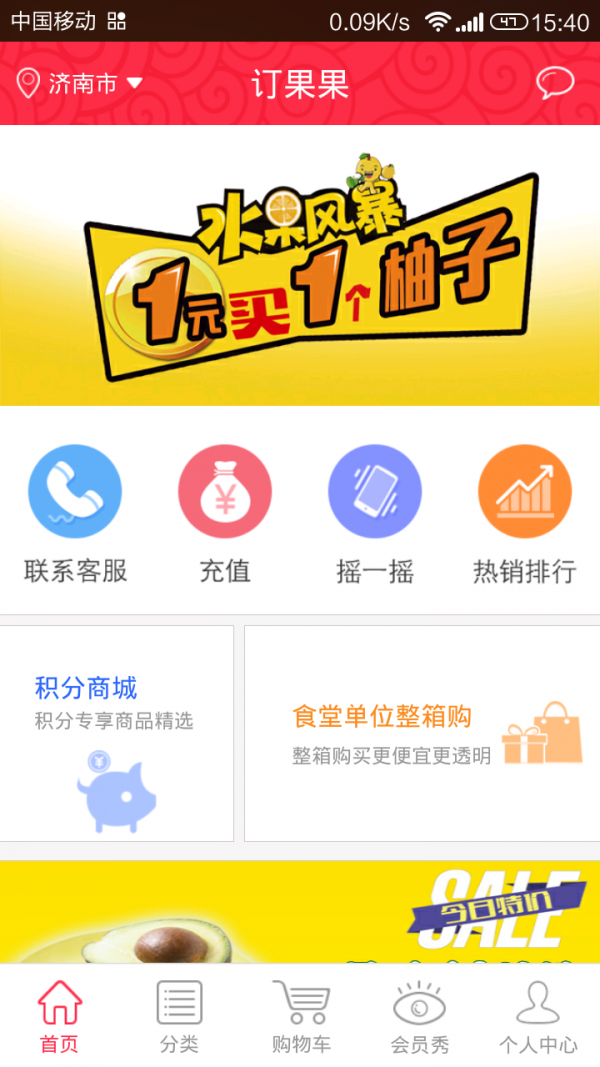The height and width of the screenshot is (1067, 600).
Task: Open the 食堂单位整箱购 bulk purchase card
Action: point(422,733)
